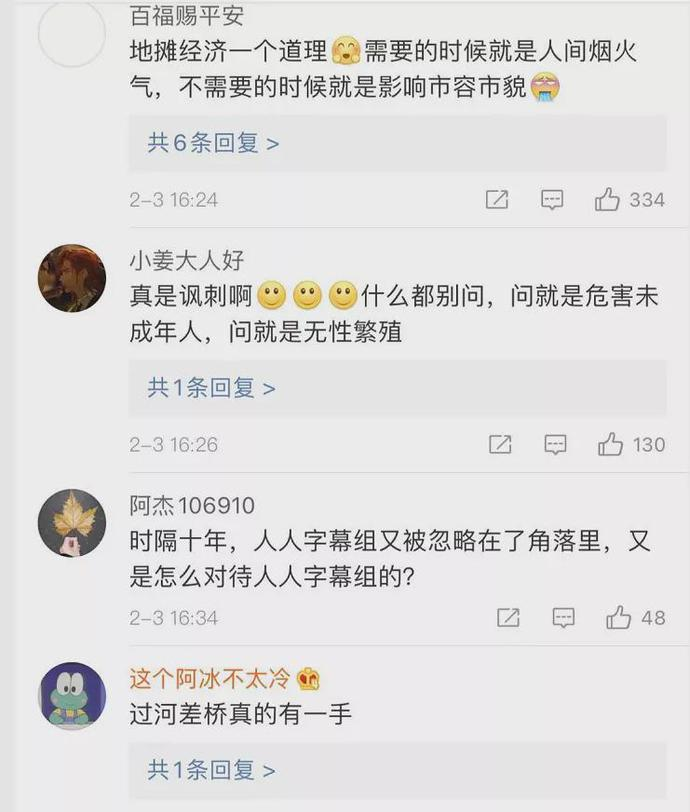Open the username 这个阿冰不太冷

[x=209, y=678]
